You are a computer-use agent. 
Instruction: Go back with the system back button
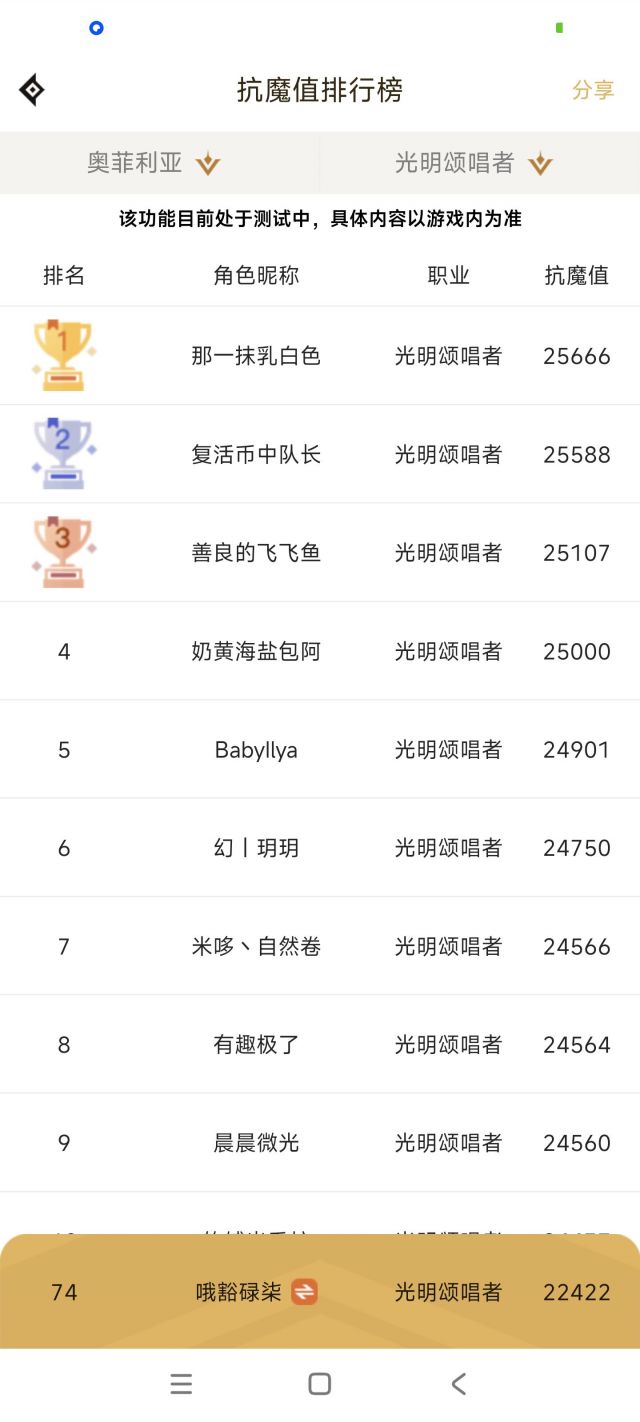[x=459, y=1384]
